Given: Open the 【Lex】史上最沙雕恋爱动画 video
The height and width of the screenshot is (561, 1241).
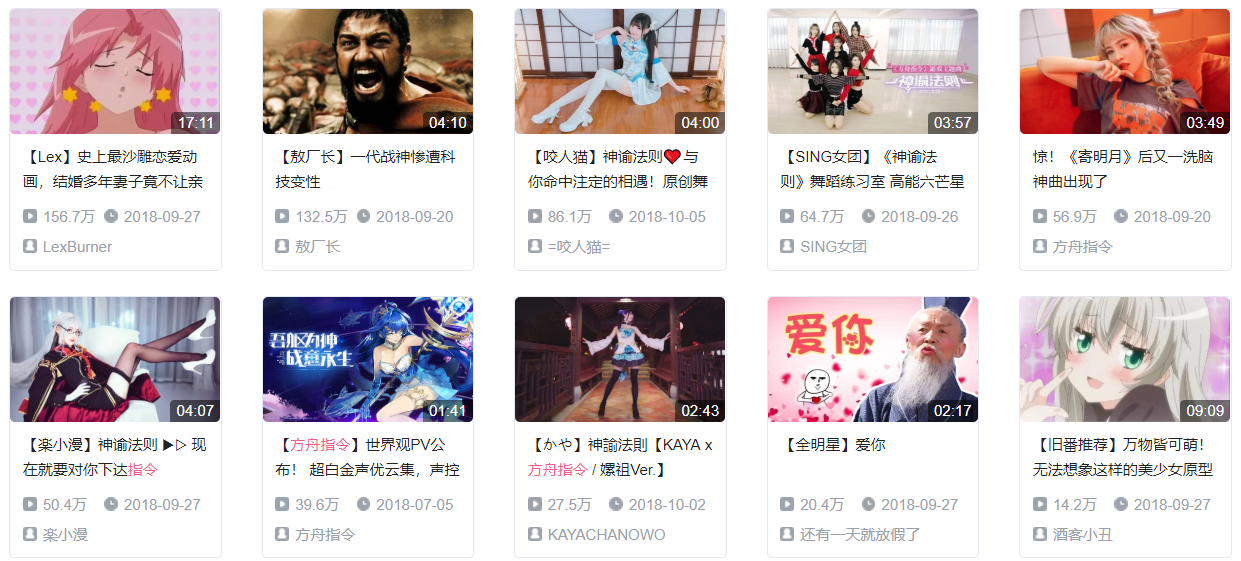Looking at the screenshot, I should click(x=114, y=72).
